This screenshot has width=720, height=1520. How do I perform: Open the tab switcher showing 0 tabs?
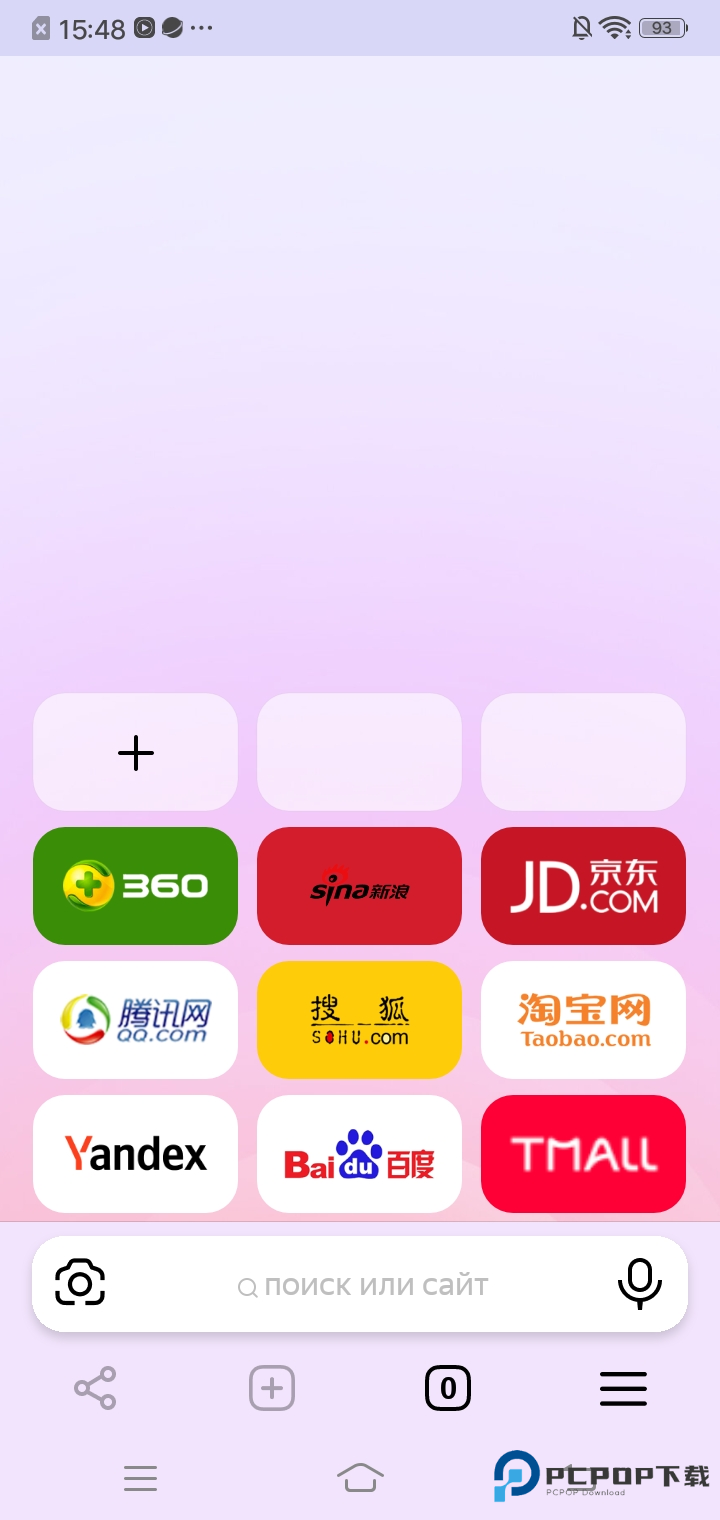(447, 1388)
